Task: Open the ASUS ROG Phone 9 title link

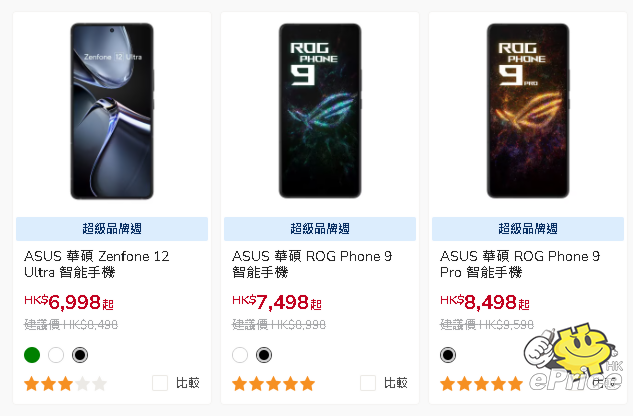Action: click(312, 264)
